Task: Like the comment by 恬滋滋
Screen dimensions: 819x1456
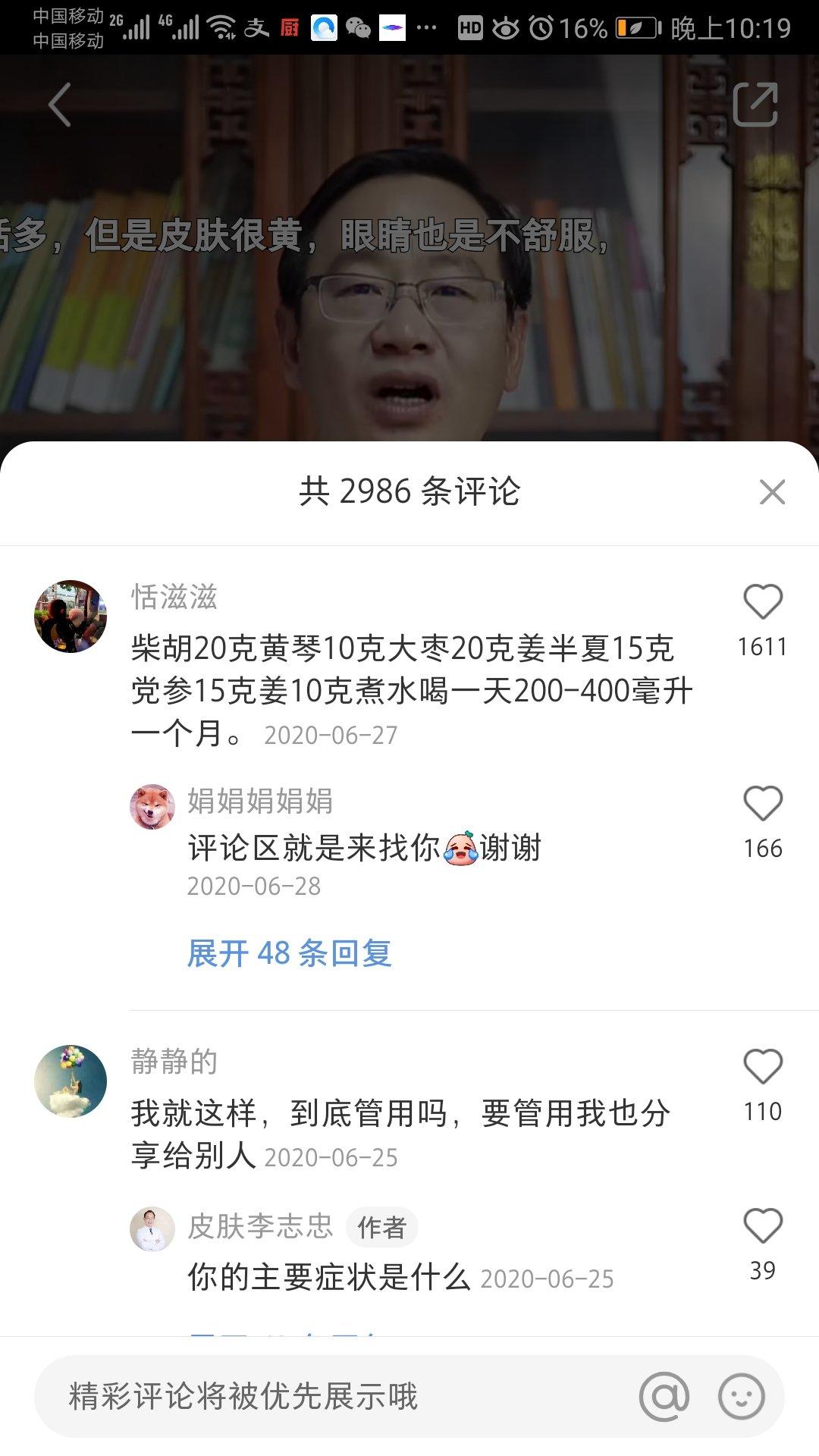Action: pos(762,603)
